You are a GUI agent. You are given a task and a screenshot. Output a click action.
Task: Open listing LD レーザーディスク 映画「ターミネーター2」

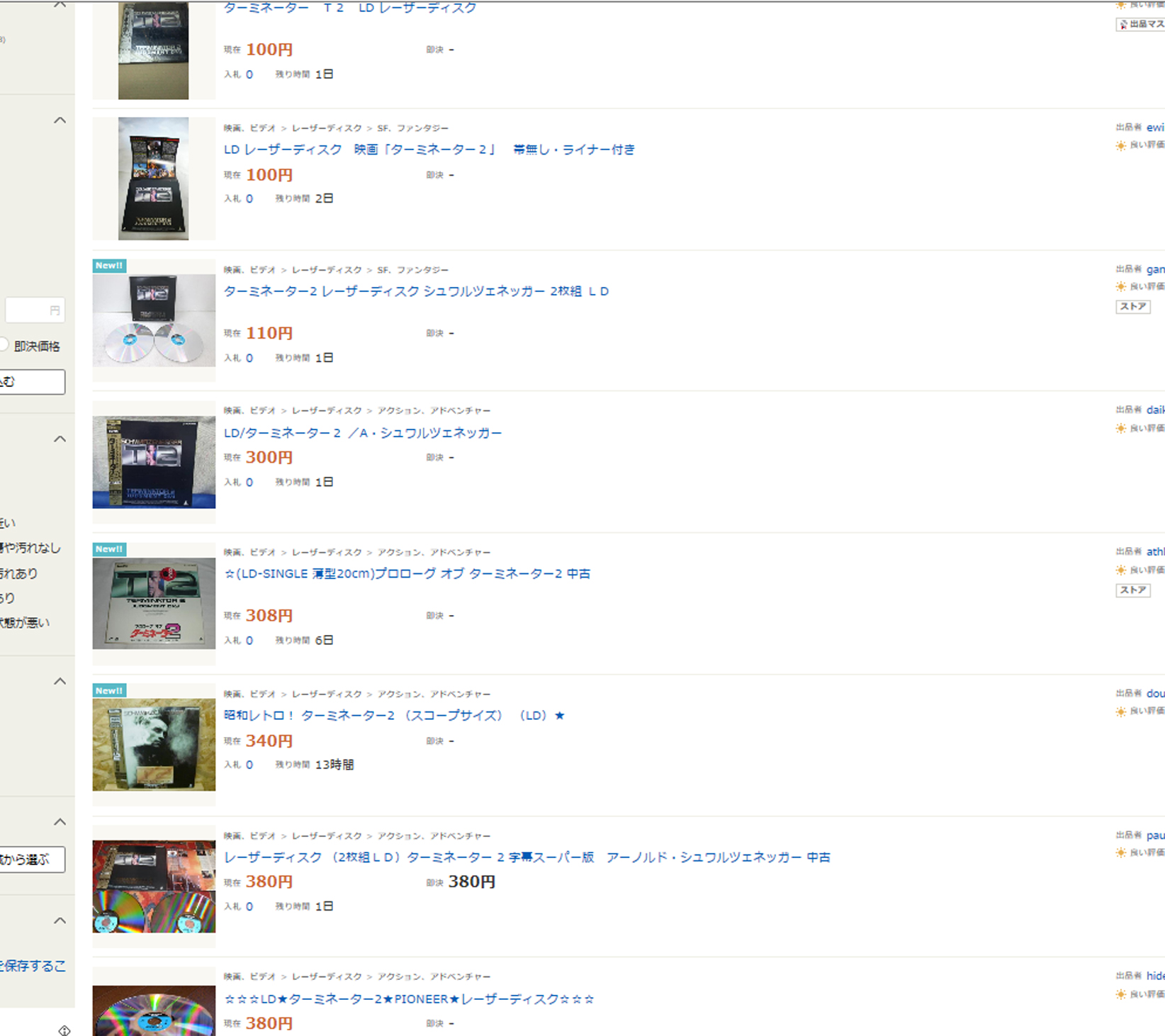click(x=429, y=150)
